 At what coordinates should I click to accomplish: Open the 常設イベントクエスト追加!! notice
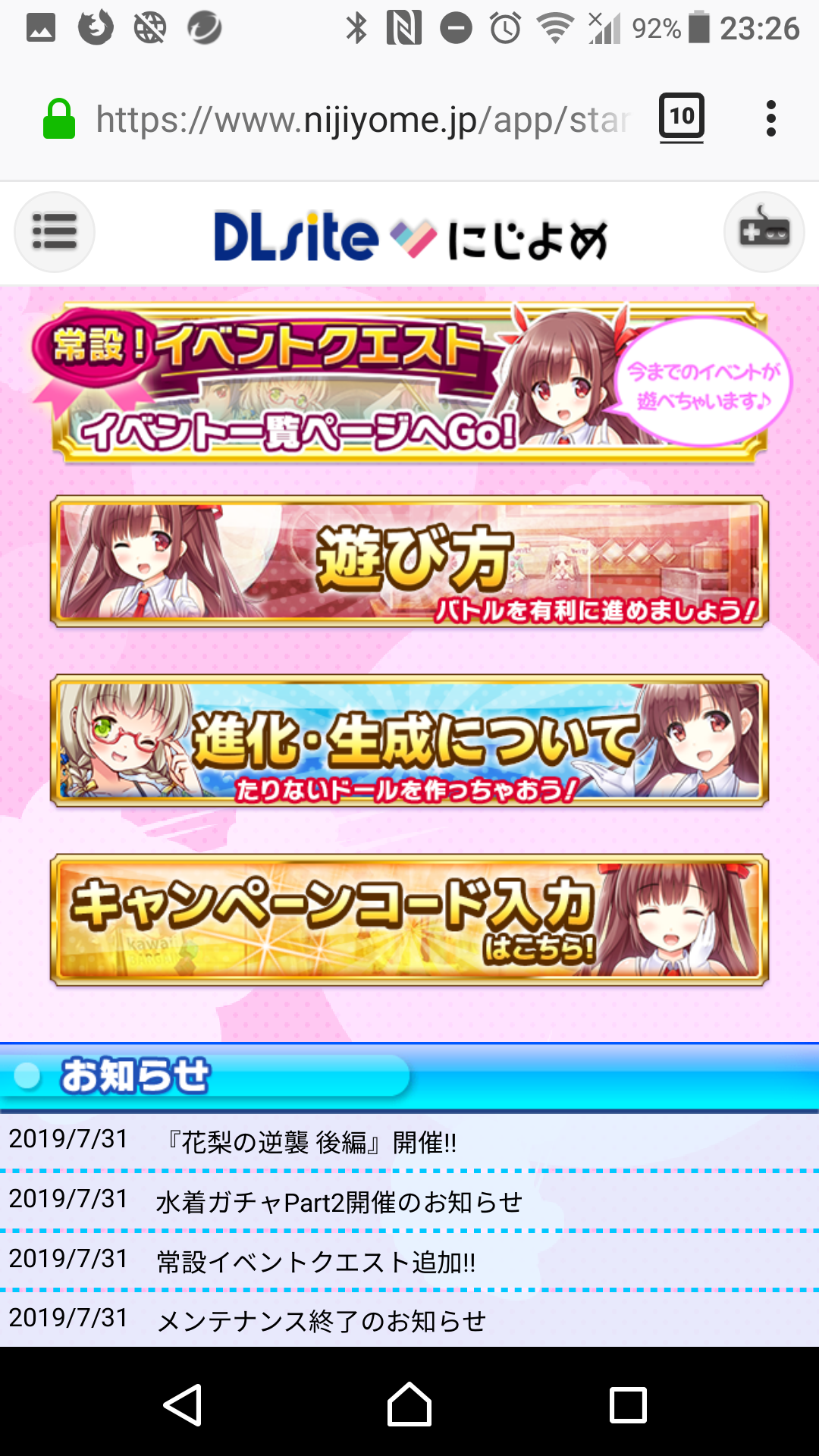[316, 1261]
